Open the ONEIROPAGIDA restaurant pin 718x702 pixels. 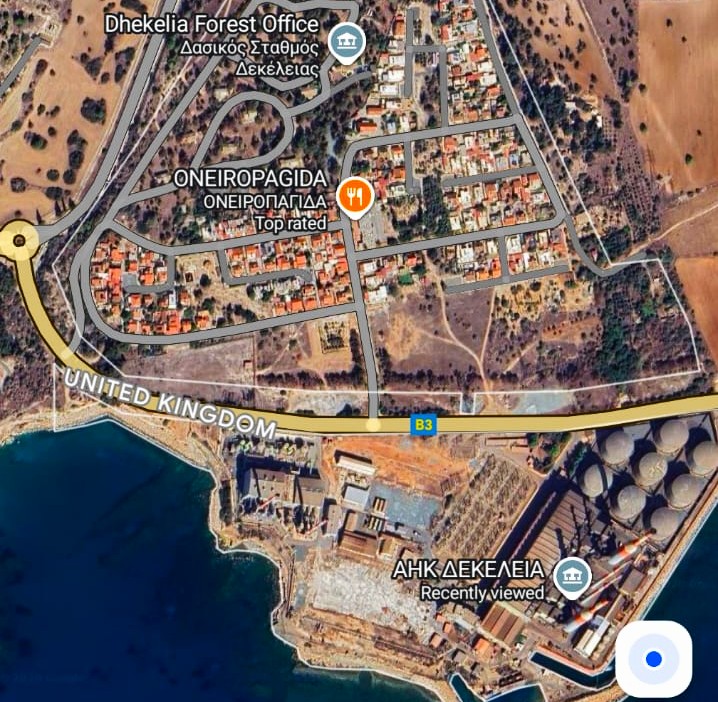coord(355,196)
